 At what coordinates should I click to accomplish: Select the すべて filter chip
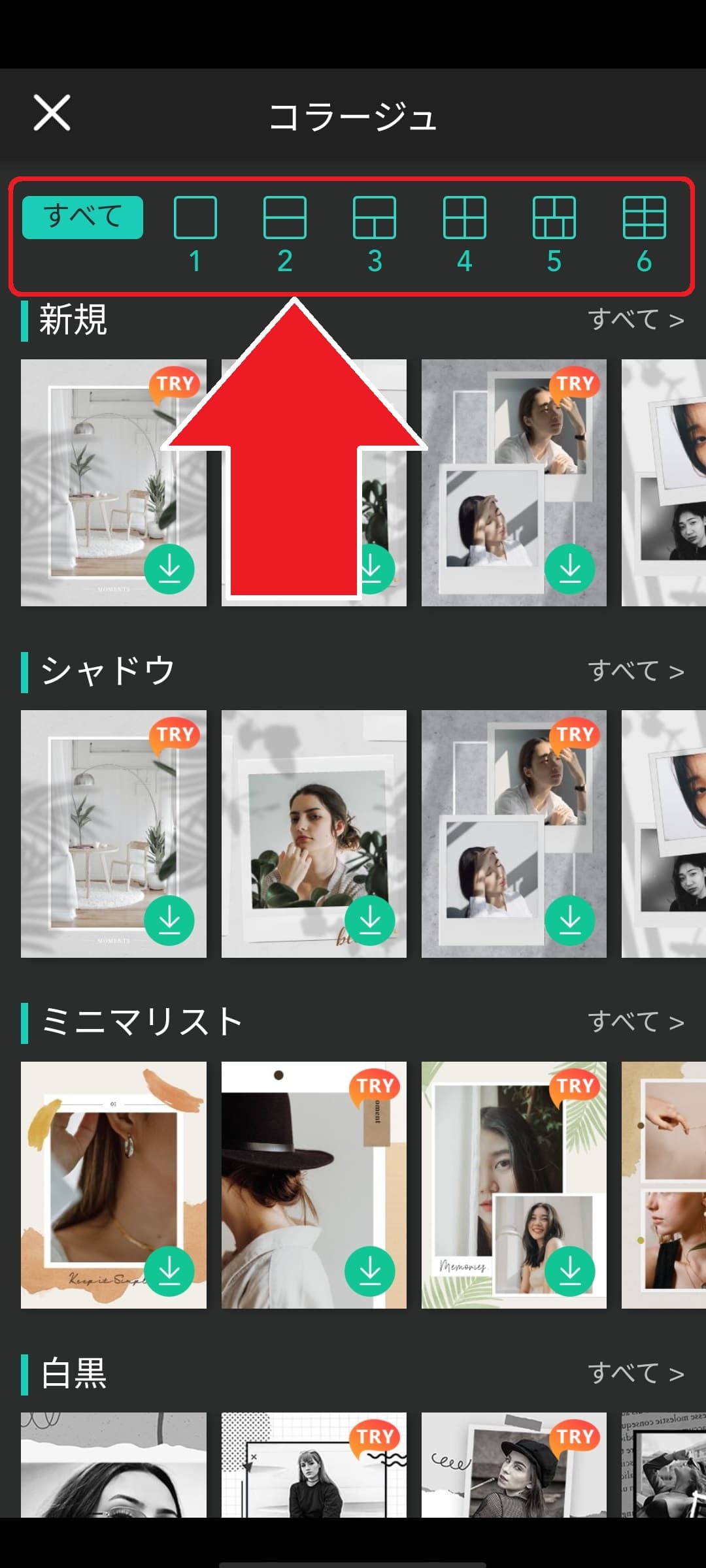[82, 217]
